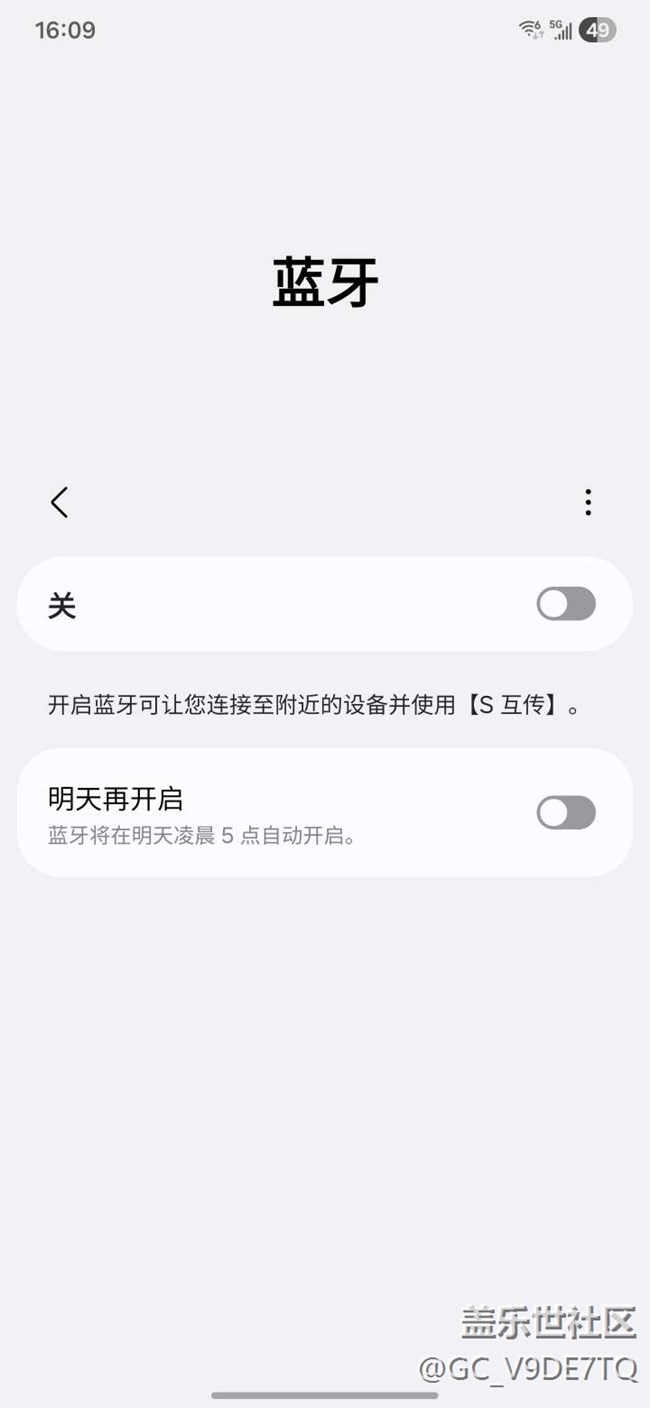
Task: Open the three-dot overflow menu
Action: pos(588,502)
